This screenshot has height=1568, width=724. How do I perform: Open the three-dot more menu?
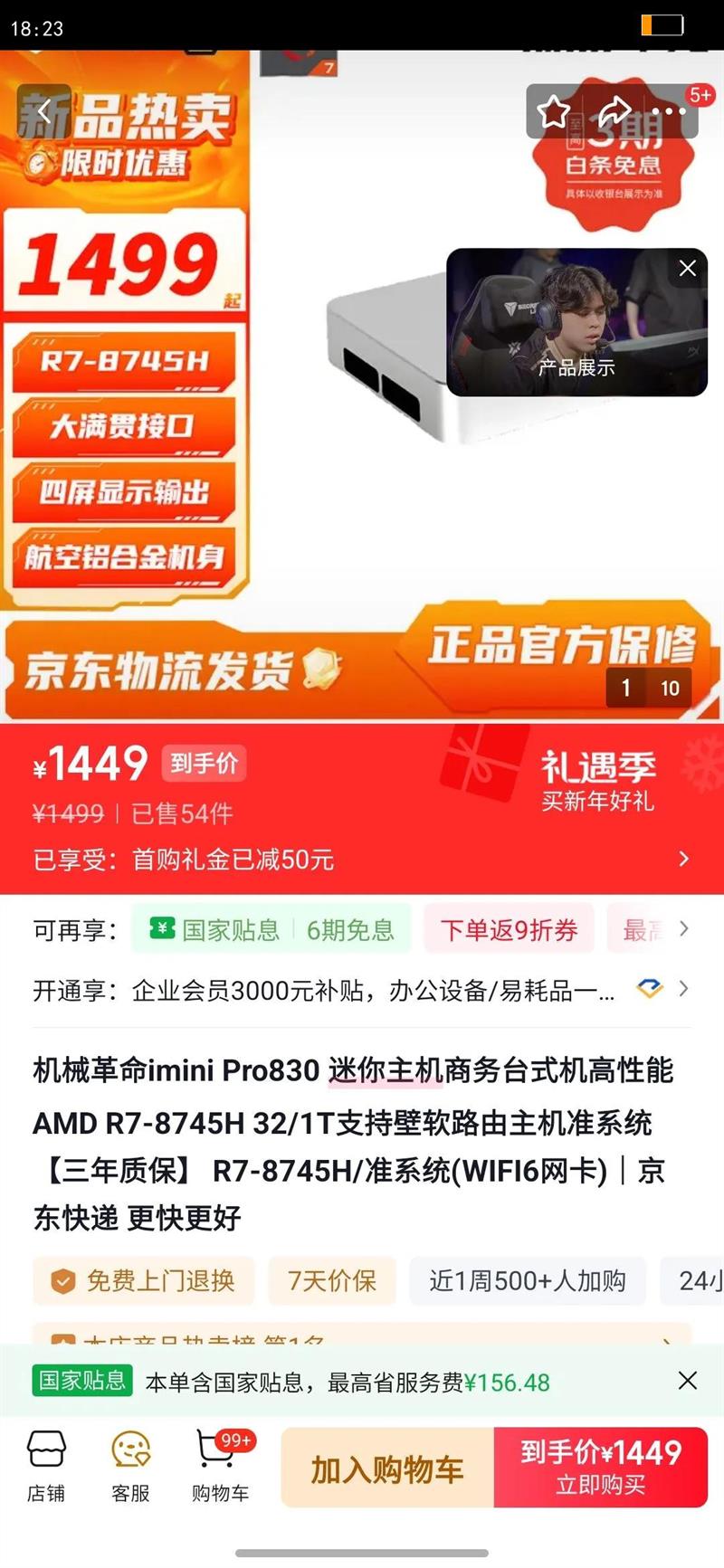click(670, 110)
